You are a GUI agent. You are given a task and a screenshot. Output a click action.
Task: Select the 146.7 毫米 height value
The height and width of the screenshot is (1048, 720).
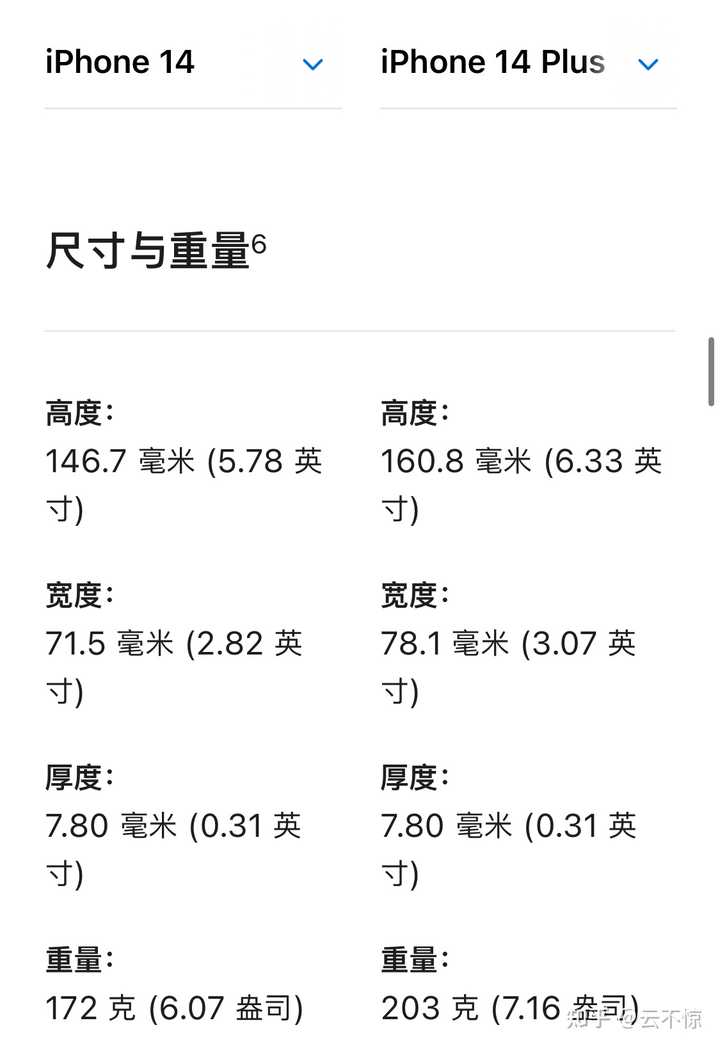pyautogui.click(x=180, y=462)
